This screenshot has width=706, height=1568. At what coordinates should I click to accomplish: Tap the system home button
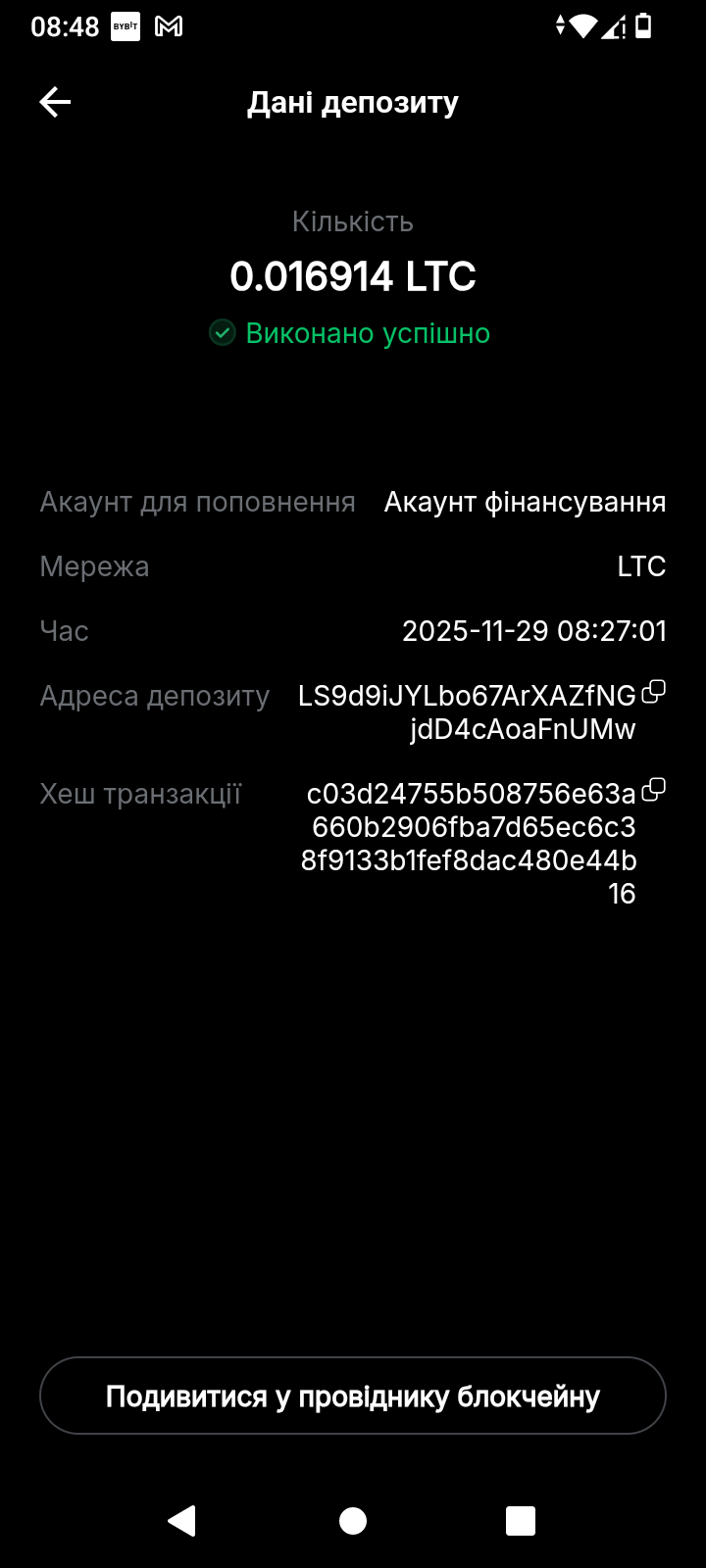pos(353,1520)
